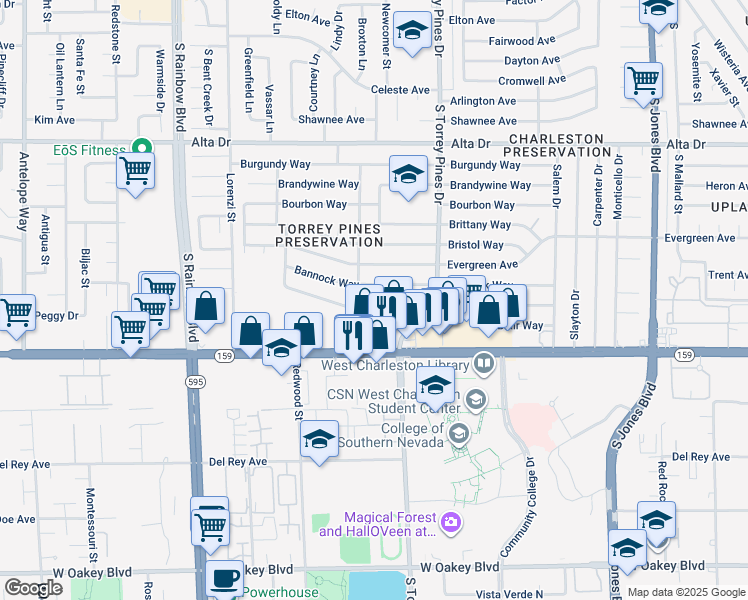Select the shopping cart marker near Peggy Dr
The width and height of the screenshot is (748, 600).
17,313
